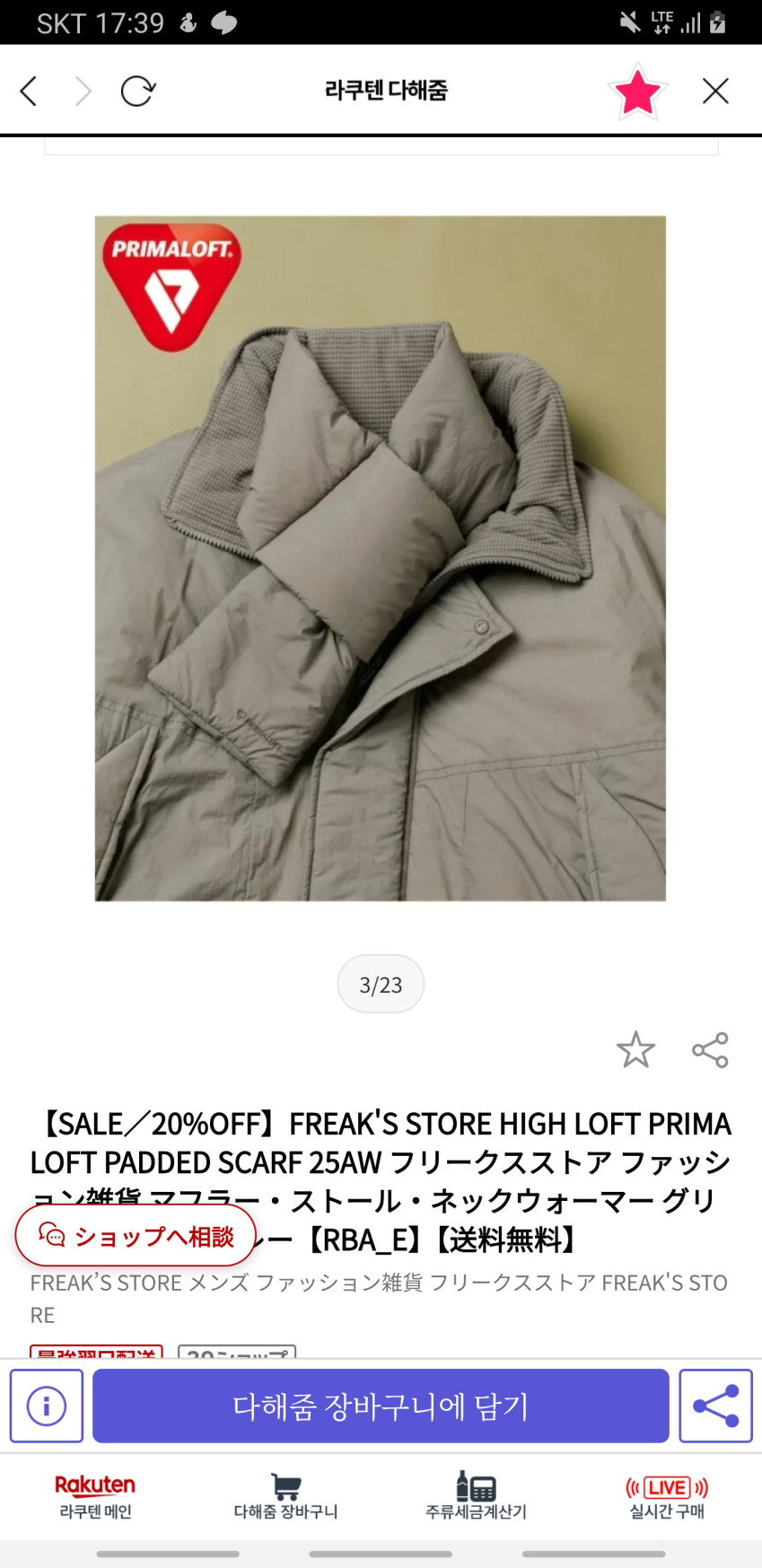This screenshot has width=762, height=1568.
Task: Switch to the 실시간 구매 LIVE tab
Action: pyautogui.click(x=667, y=1497)
